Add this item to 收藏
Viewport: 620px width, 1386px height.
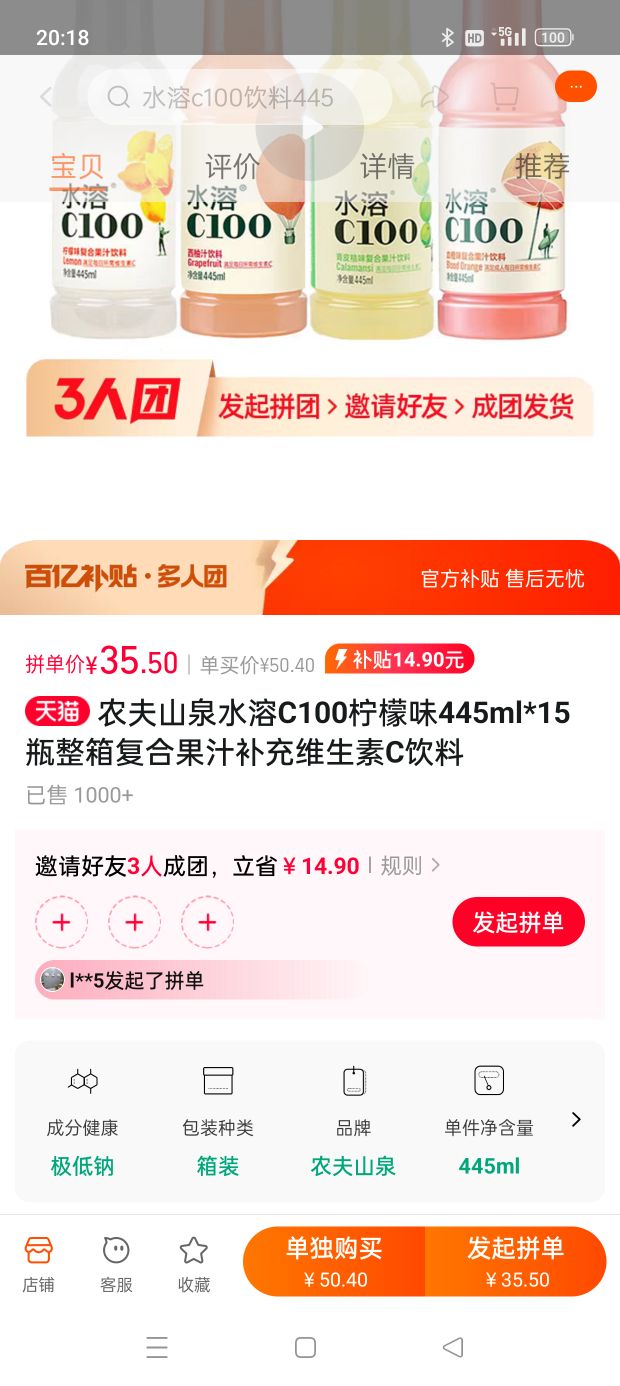[194, 1263]
